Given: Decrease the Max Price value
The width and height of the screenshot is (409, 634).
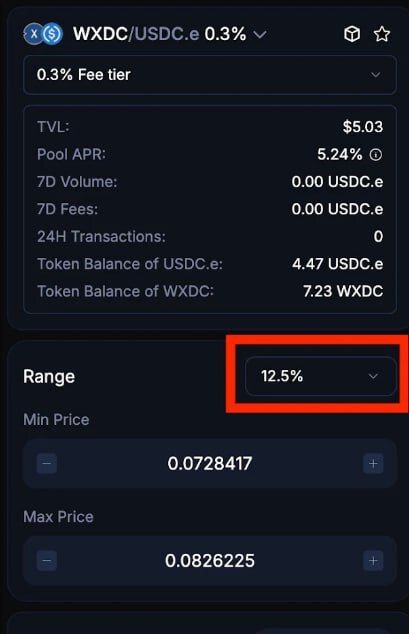Looking at the screenshot, I should [x=47, y=561].
